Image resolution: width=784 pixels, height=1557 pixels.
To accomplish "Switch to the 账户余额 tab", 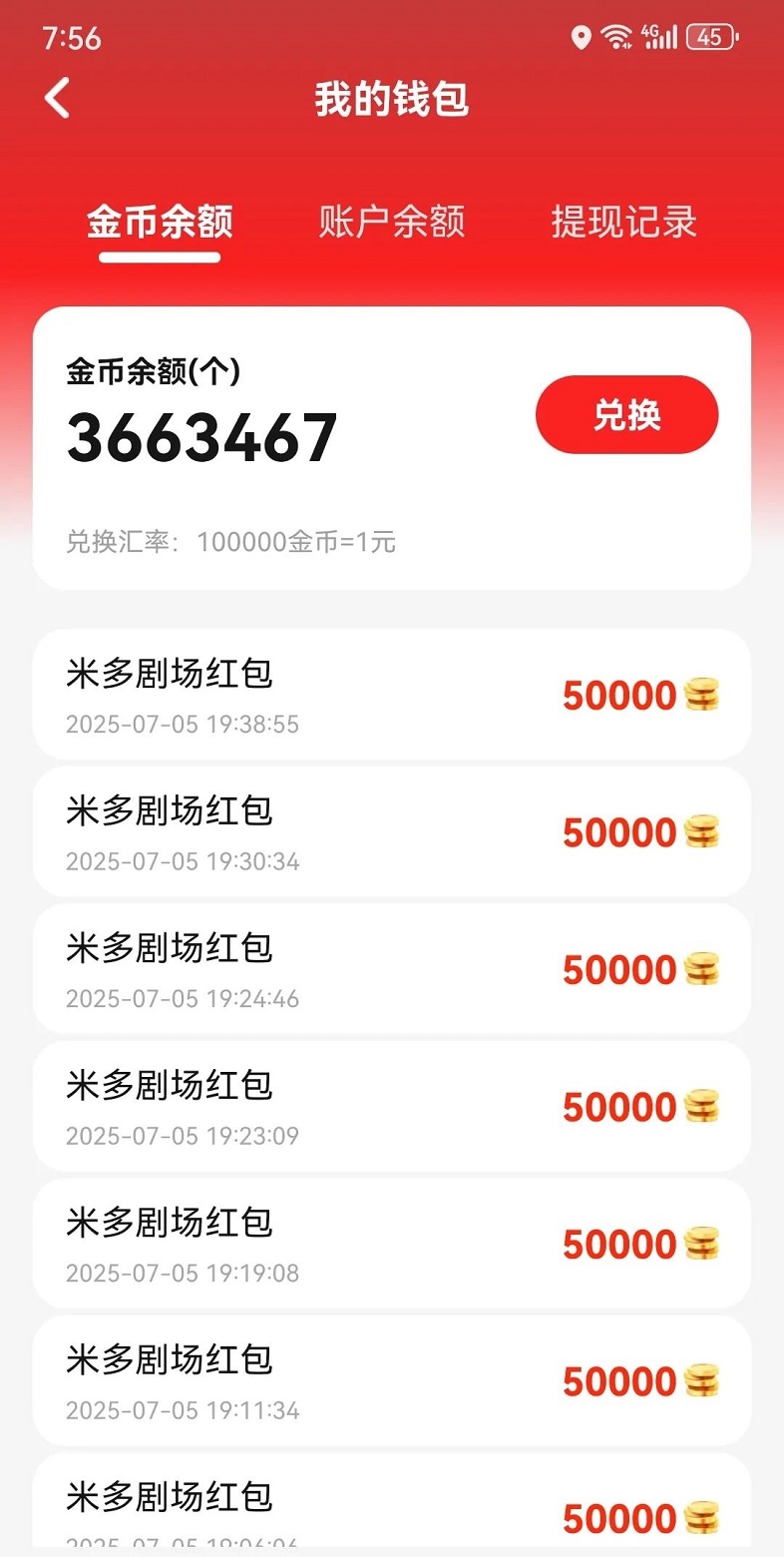I will 392,222.
